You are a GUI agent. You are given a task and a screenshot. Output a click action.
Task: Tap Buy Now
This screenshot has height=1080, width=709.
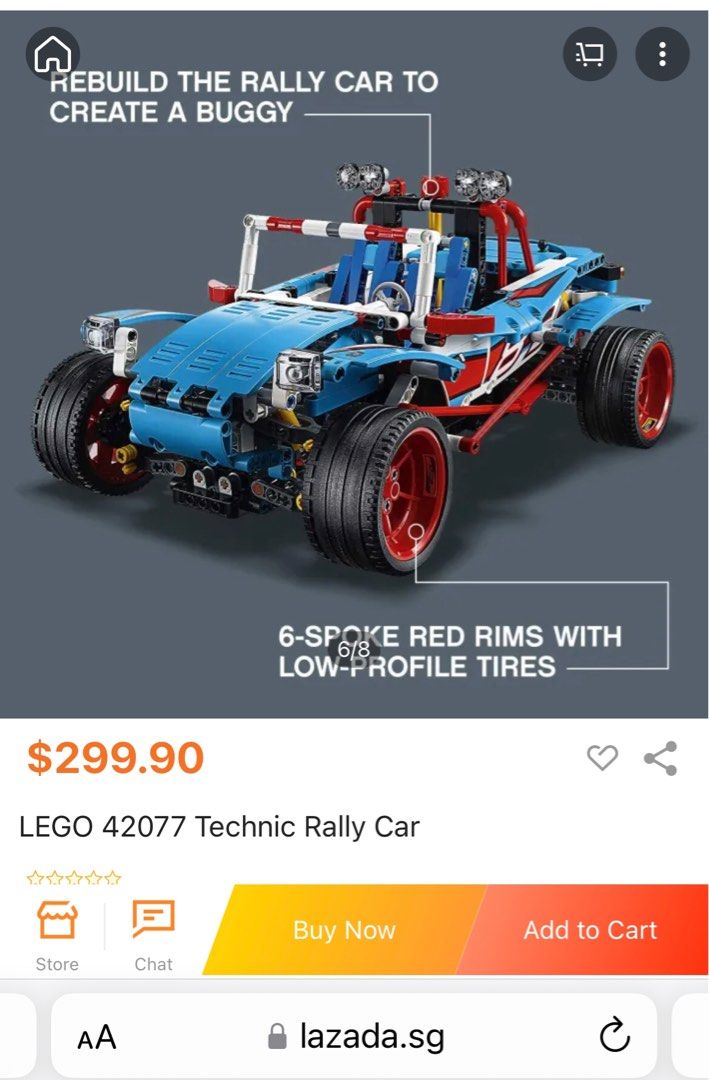(x=344, y=930)
